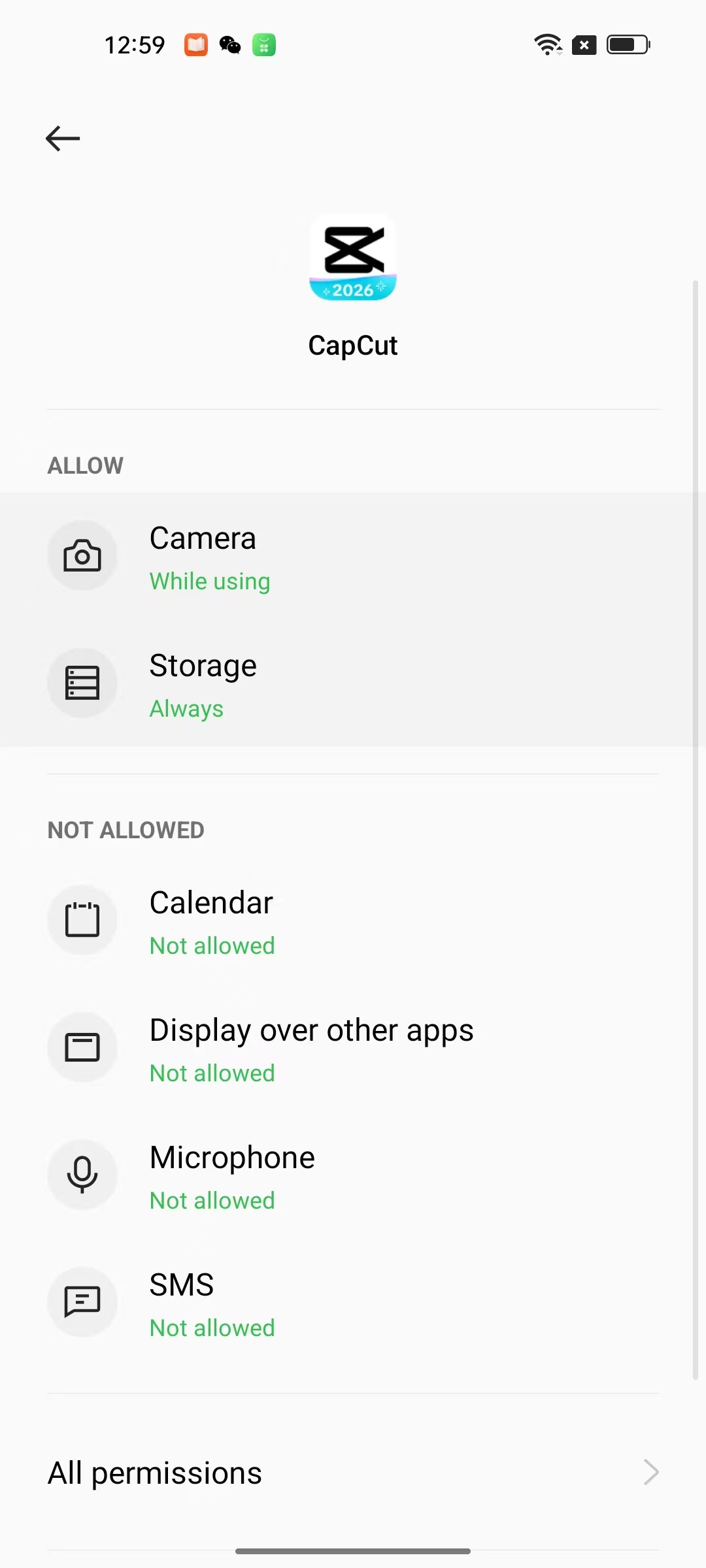
Task: Go back using the arrow icon
Action: tap(63, 139)
